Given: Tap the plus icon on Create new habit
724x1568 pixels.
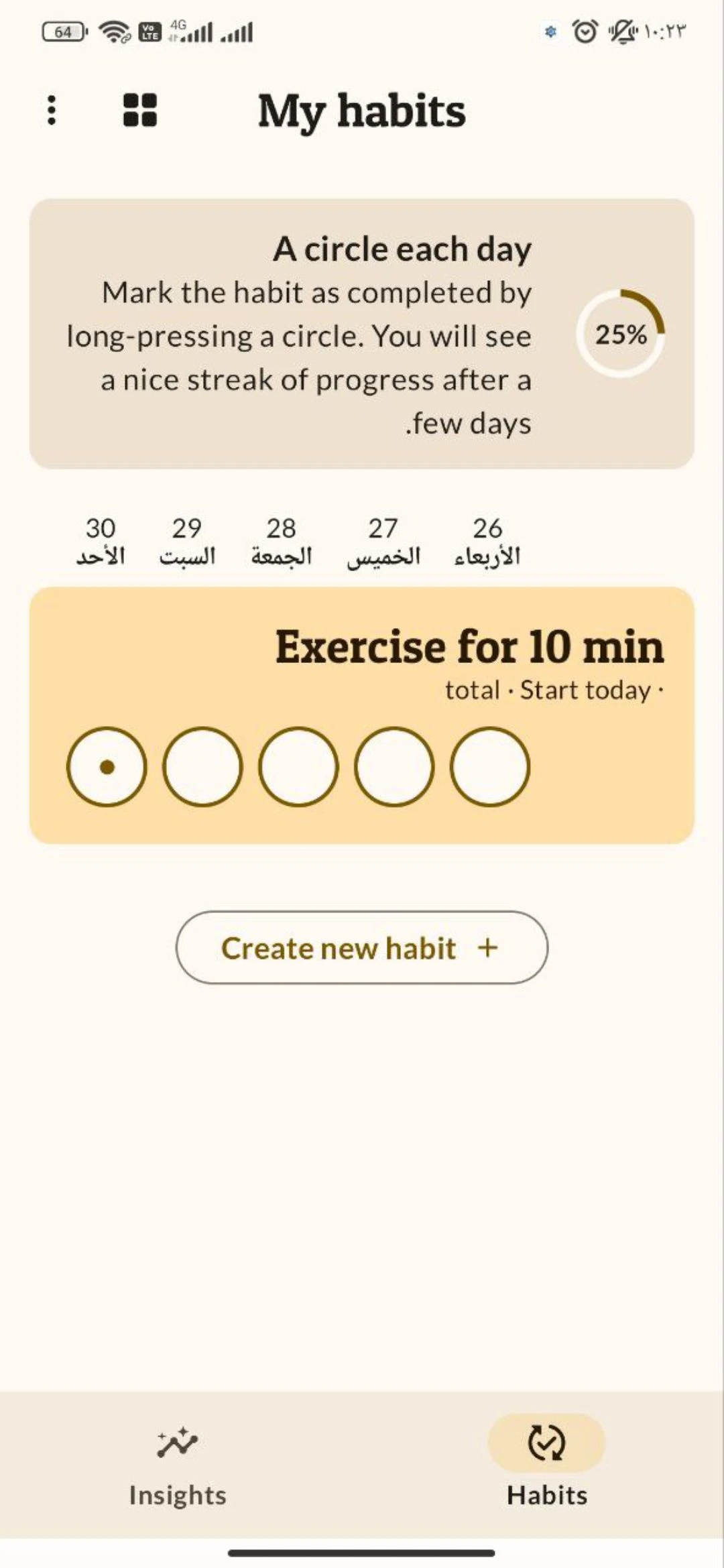Looking at the screenshot, I should coord(489,947).
